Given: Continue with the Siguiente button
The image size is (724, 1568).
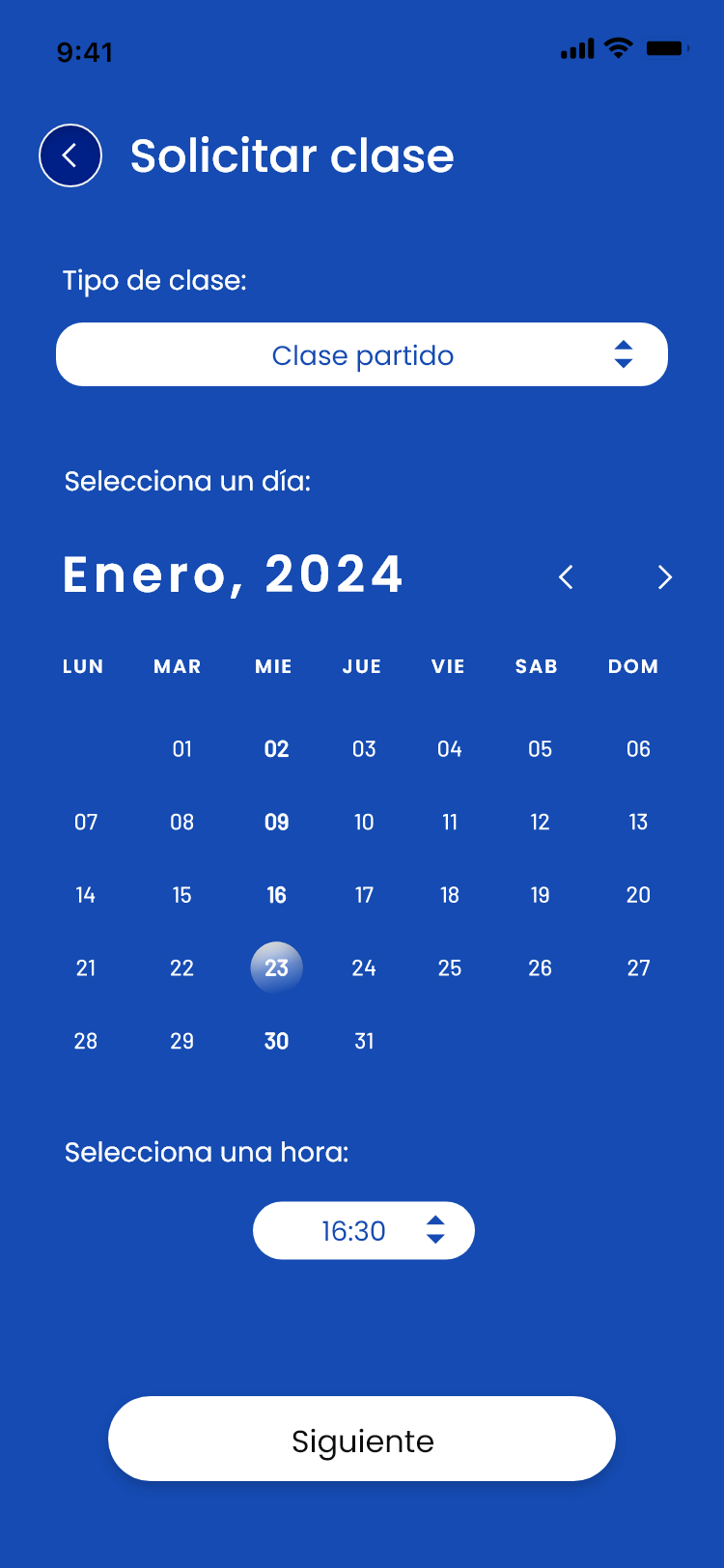Looking at the screenshot, I should (x=362, y=1439).
